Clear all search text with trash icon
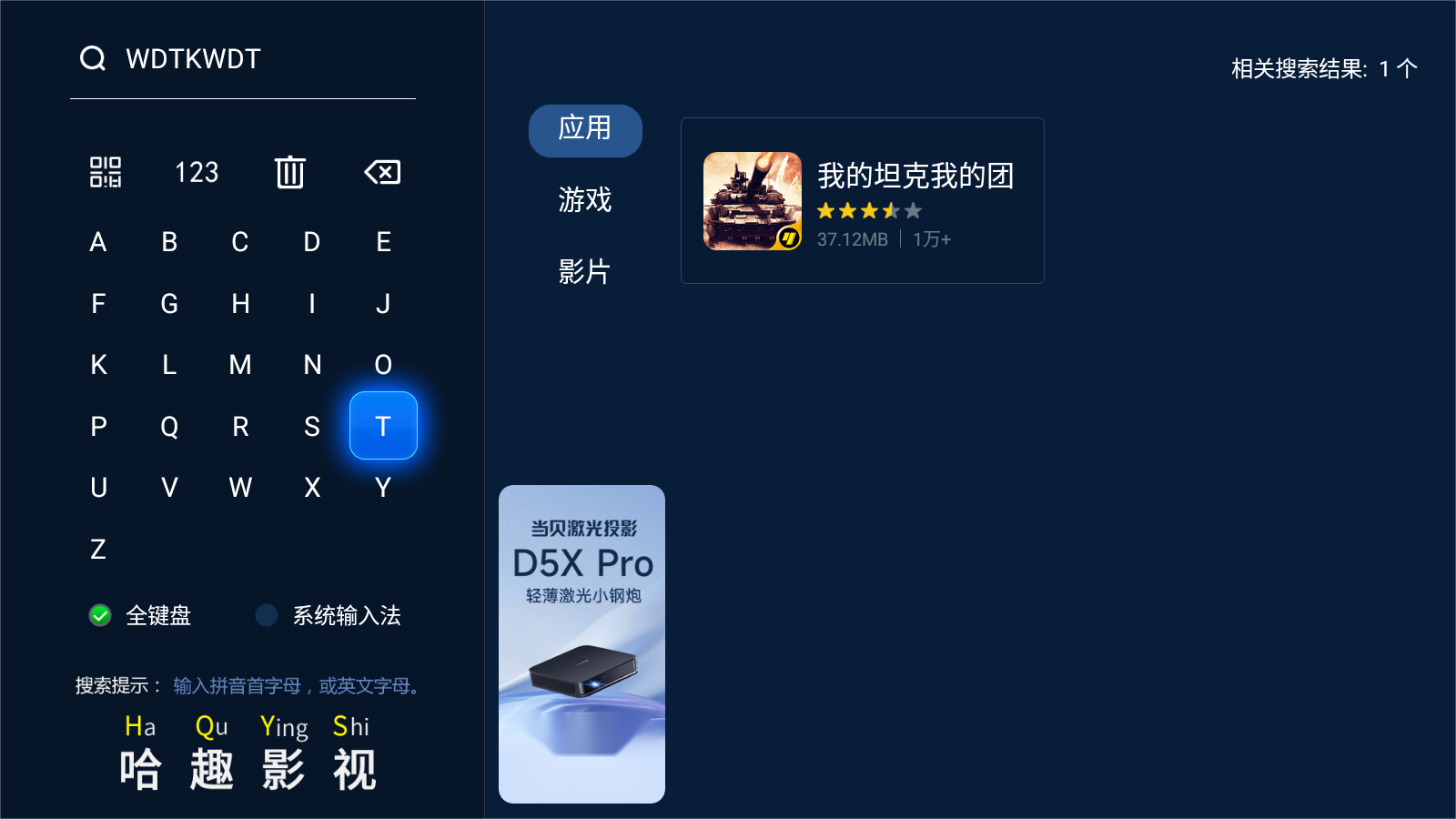Viewport: 1456px width, 819px height. point(290,172)
